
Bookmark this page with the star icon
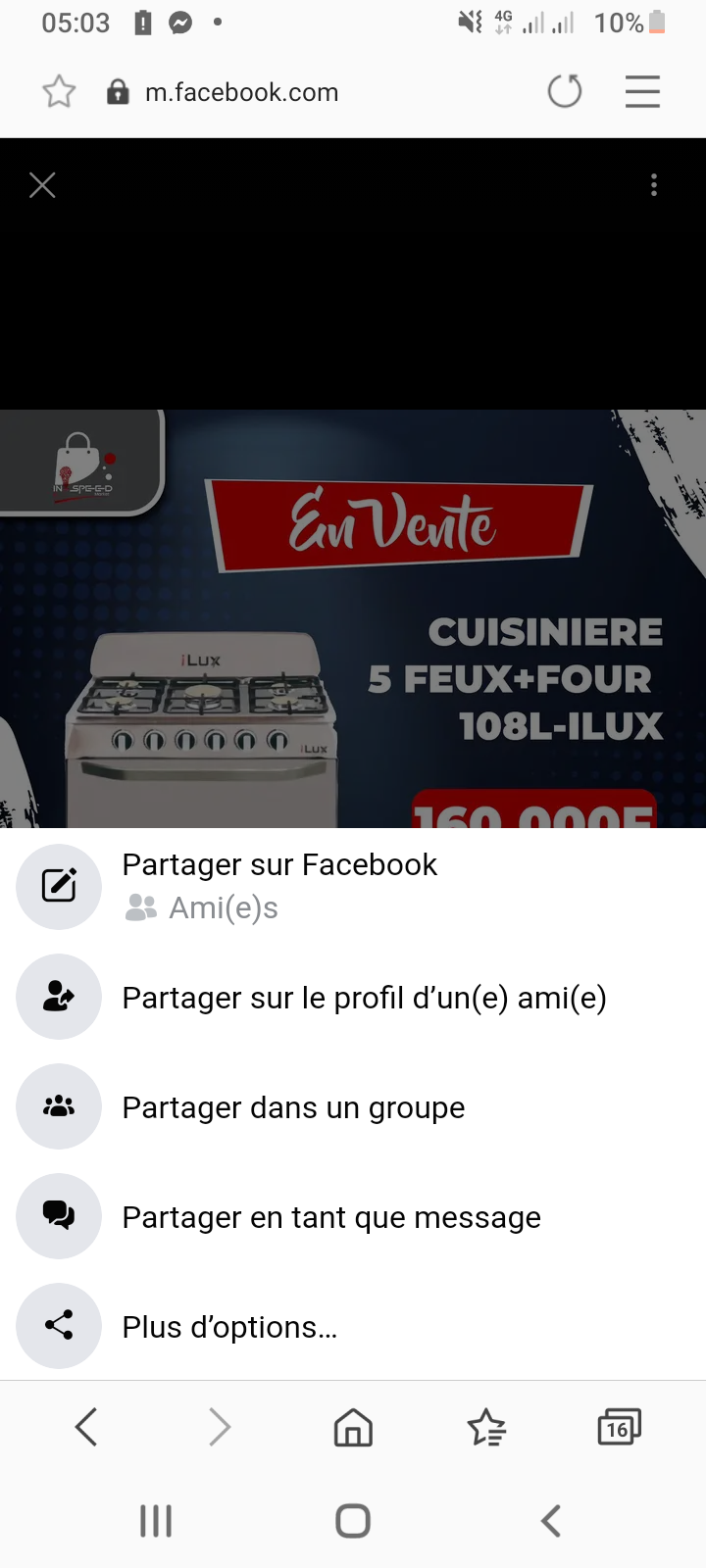pyautogui.click(x=59, y=92)
